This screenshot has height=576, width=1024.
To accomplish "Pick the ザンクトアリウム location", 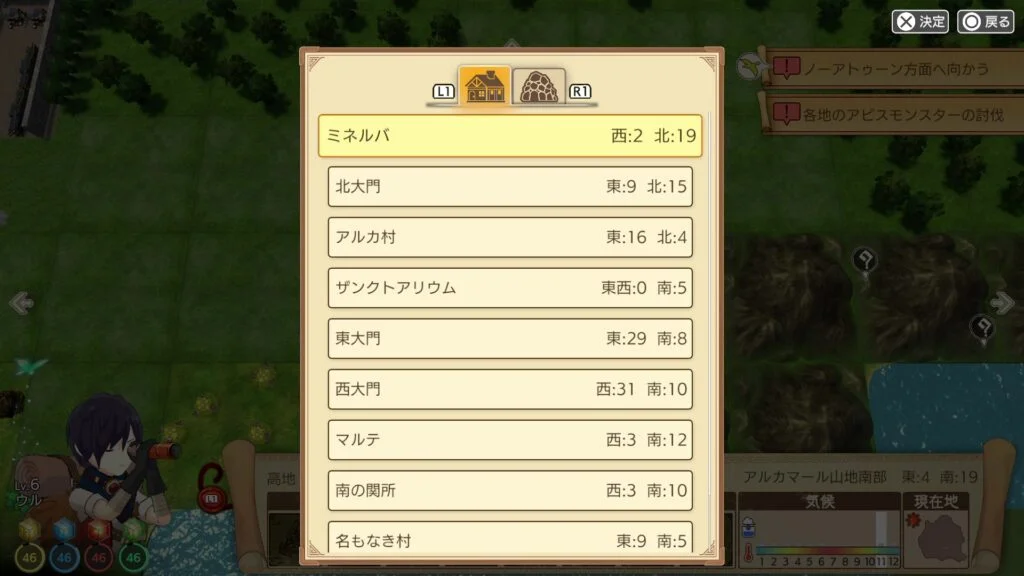I will (x=510, y=288).
